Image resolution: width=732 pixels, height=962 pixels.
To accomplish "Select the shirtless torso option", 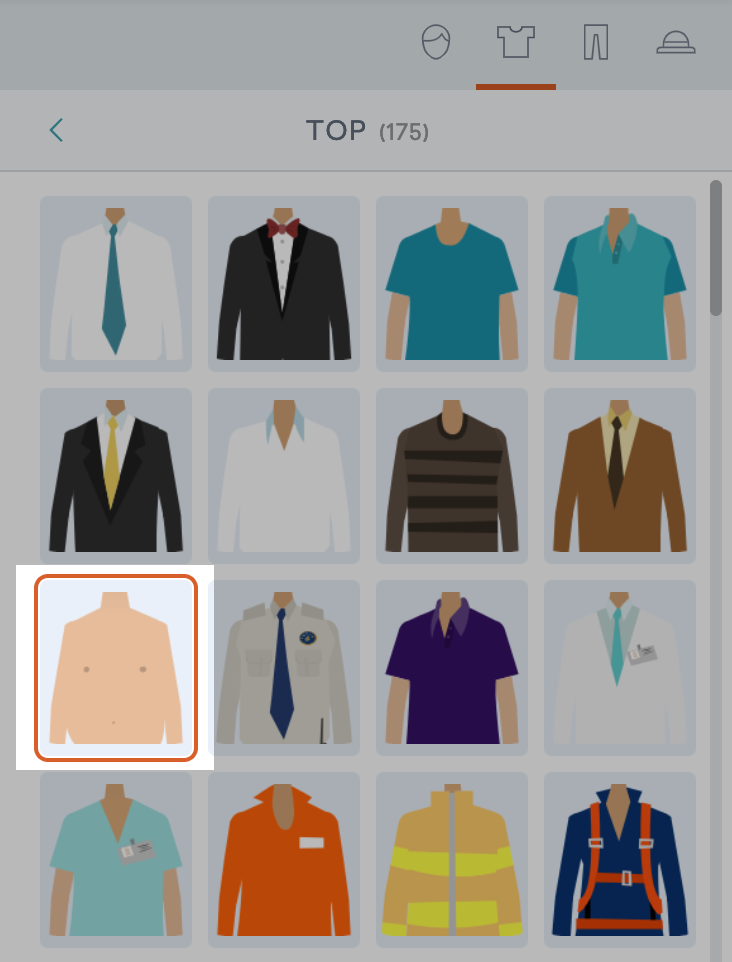I will point(115,666).
